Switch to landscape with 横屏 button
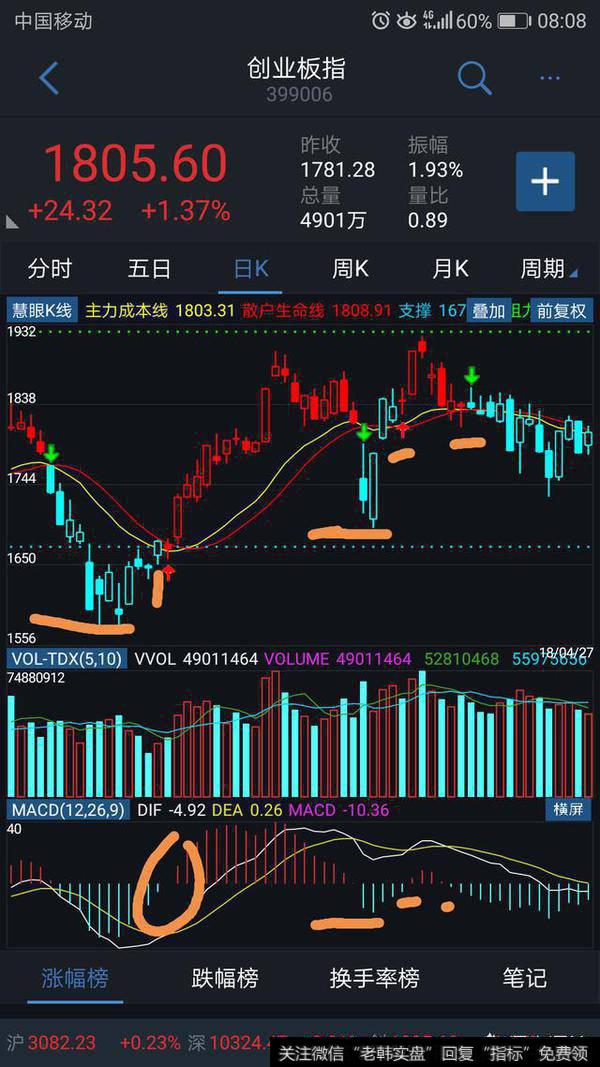The image size is (600, 1067). pyautogui.click(x=568, y=810)
